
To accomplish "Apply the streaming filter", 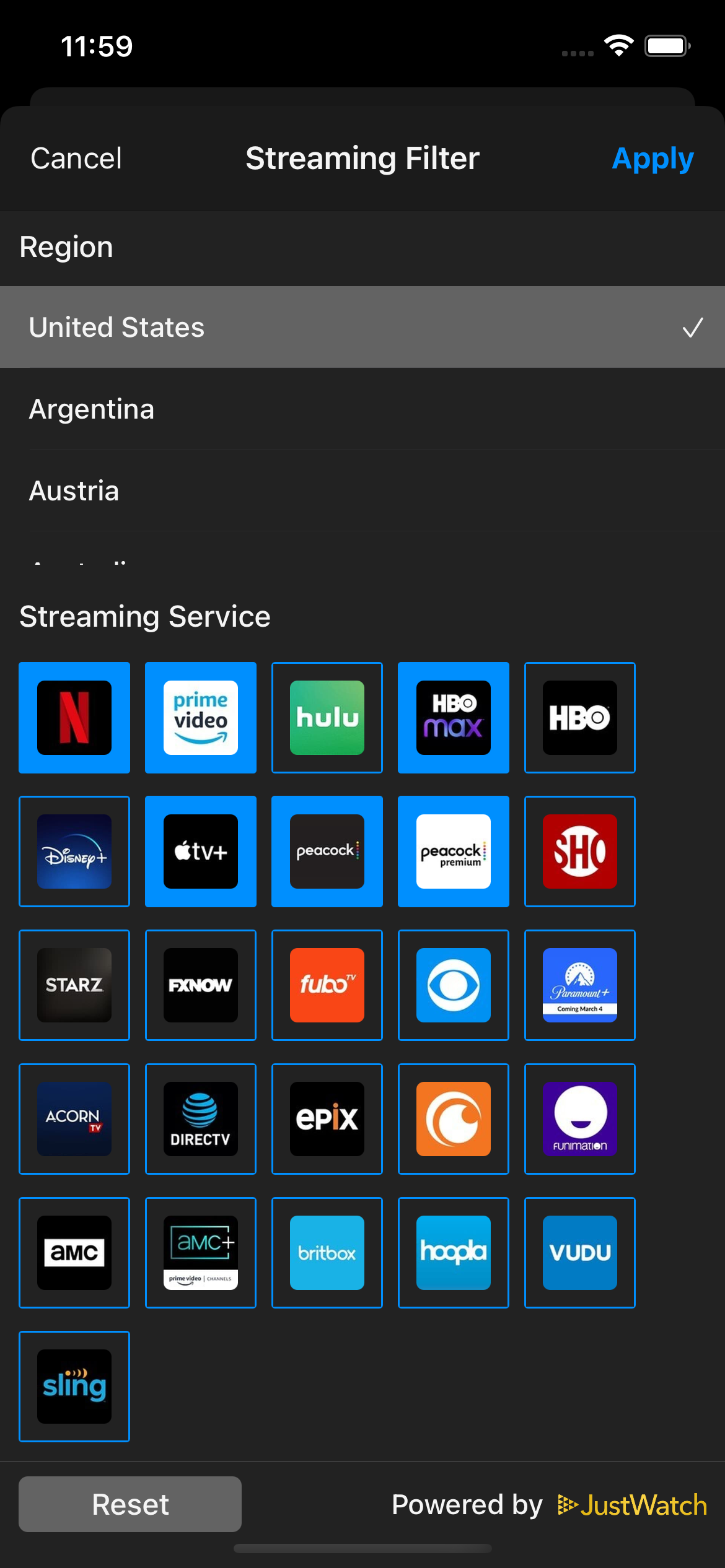I will tap(652, 159).
